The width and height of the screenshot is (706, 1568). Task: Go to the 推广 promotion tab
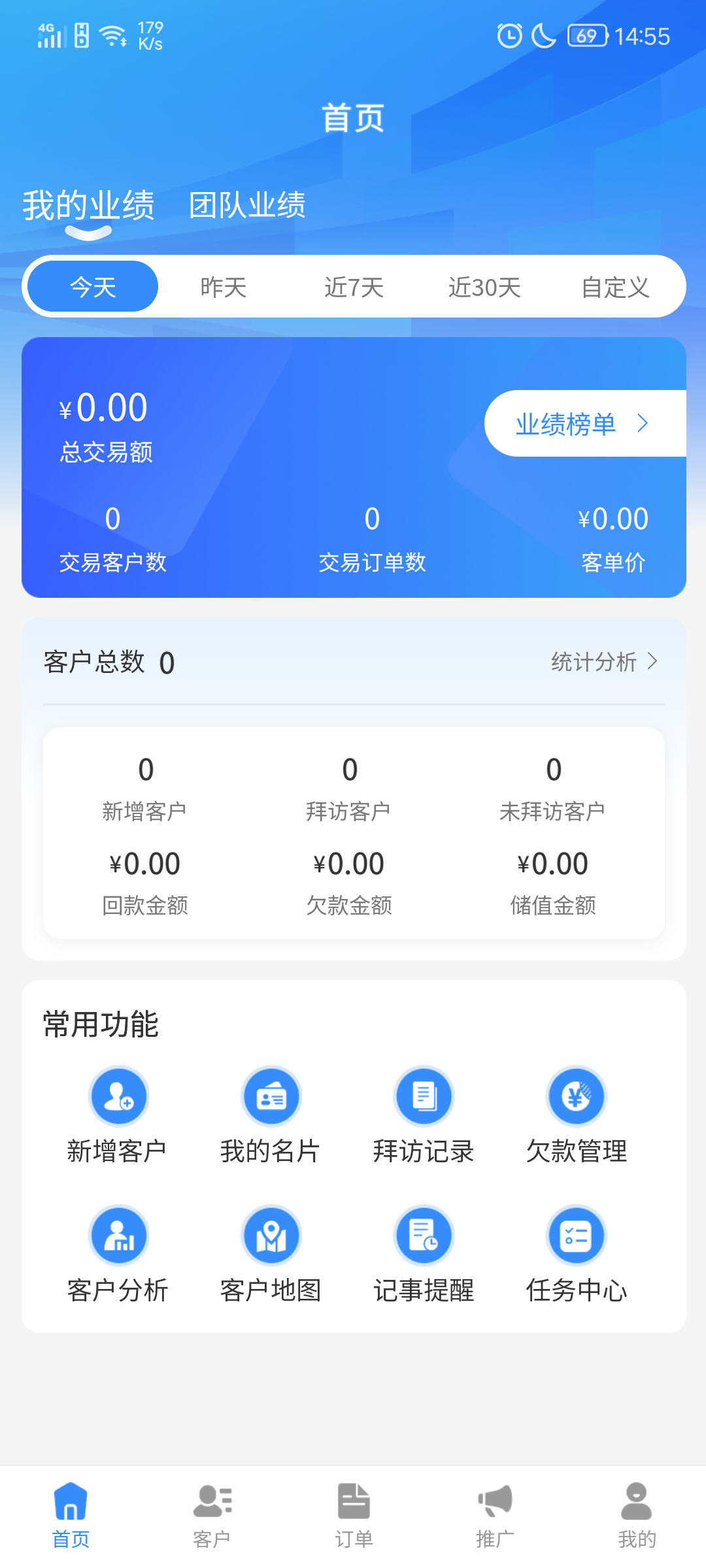tap(495, 1516)
